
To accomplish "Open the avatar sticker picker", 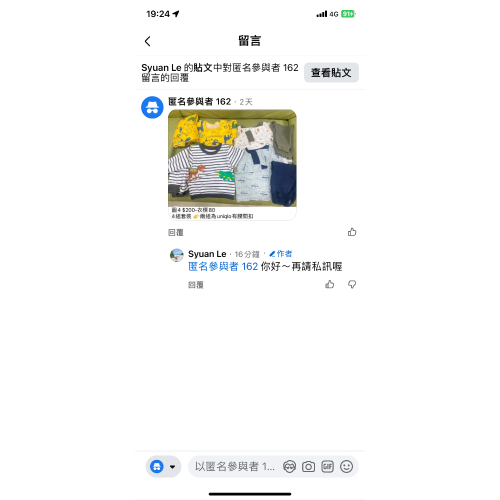I will pyautogui.click(x=289, y=466).
